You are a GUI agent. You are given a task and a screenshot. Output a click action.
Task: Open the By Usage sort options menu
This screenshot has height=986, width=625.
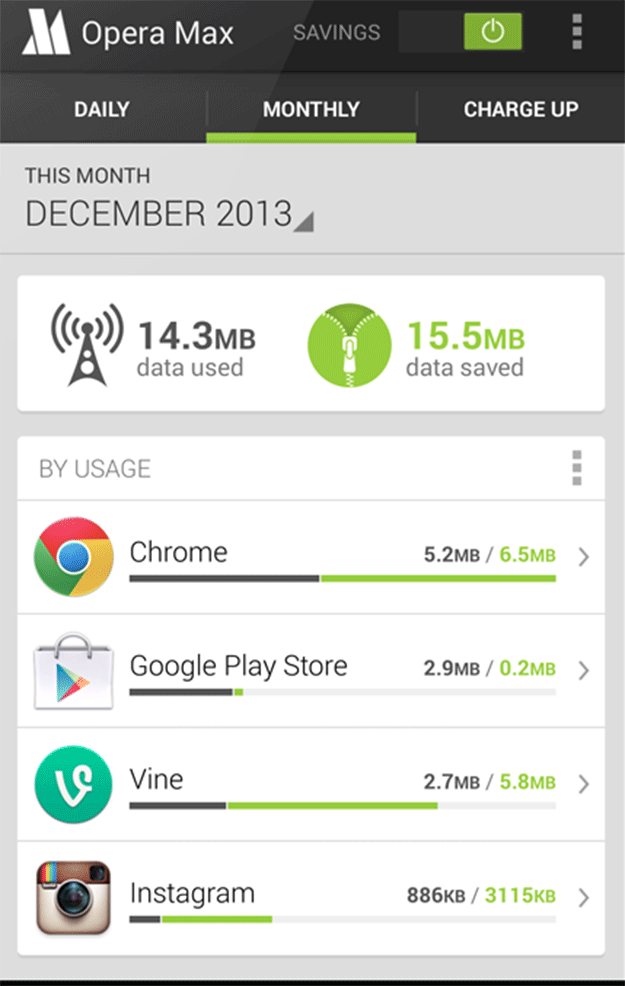pos(576,468)
